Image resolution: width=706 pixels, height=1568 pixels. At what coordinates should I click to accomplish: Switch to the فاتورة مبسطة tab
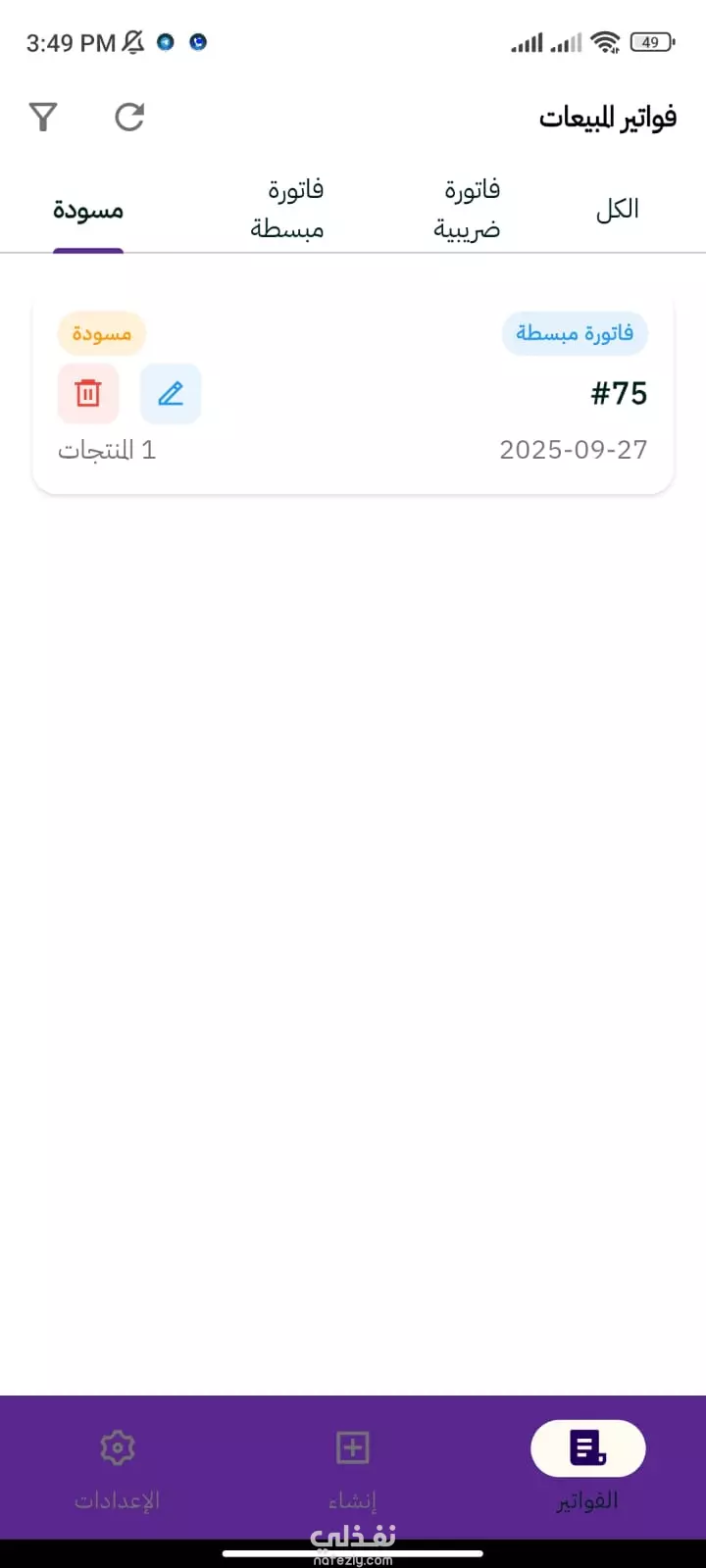(287, 209)
